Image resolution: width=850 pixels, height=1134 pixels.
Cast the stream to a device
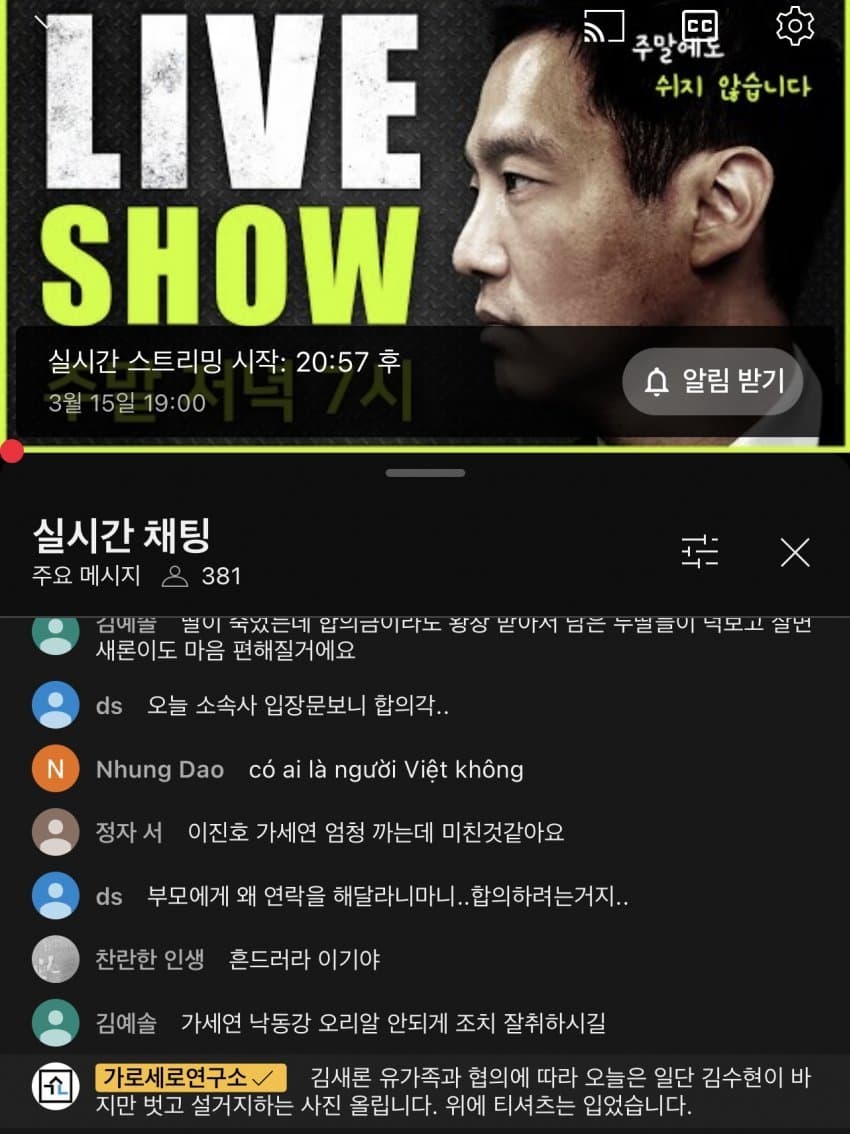(x=604, y=26)
